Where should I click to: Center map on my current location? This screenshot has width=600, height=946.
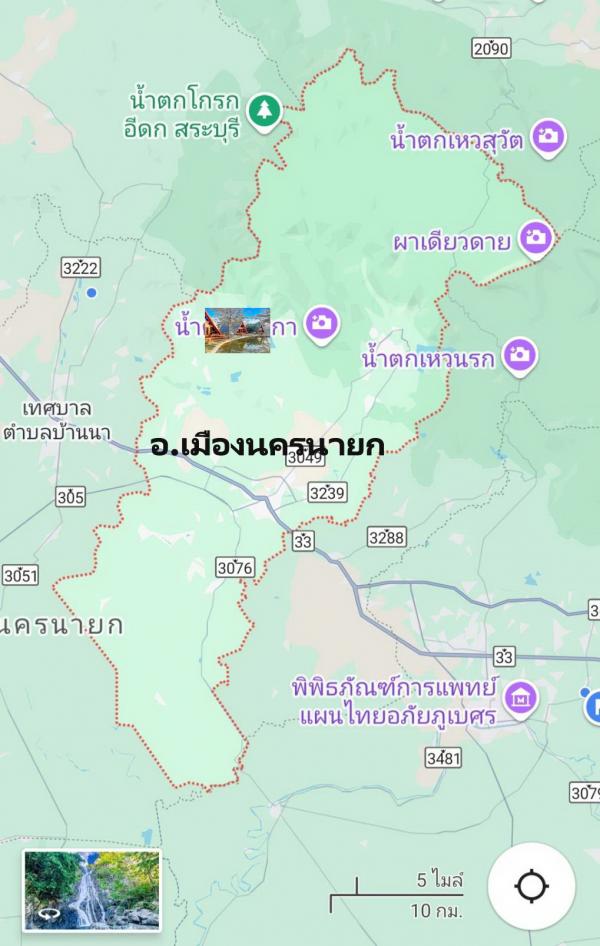[x=531, y=887]
